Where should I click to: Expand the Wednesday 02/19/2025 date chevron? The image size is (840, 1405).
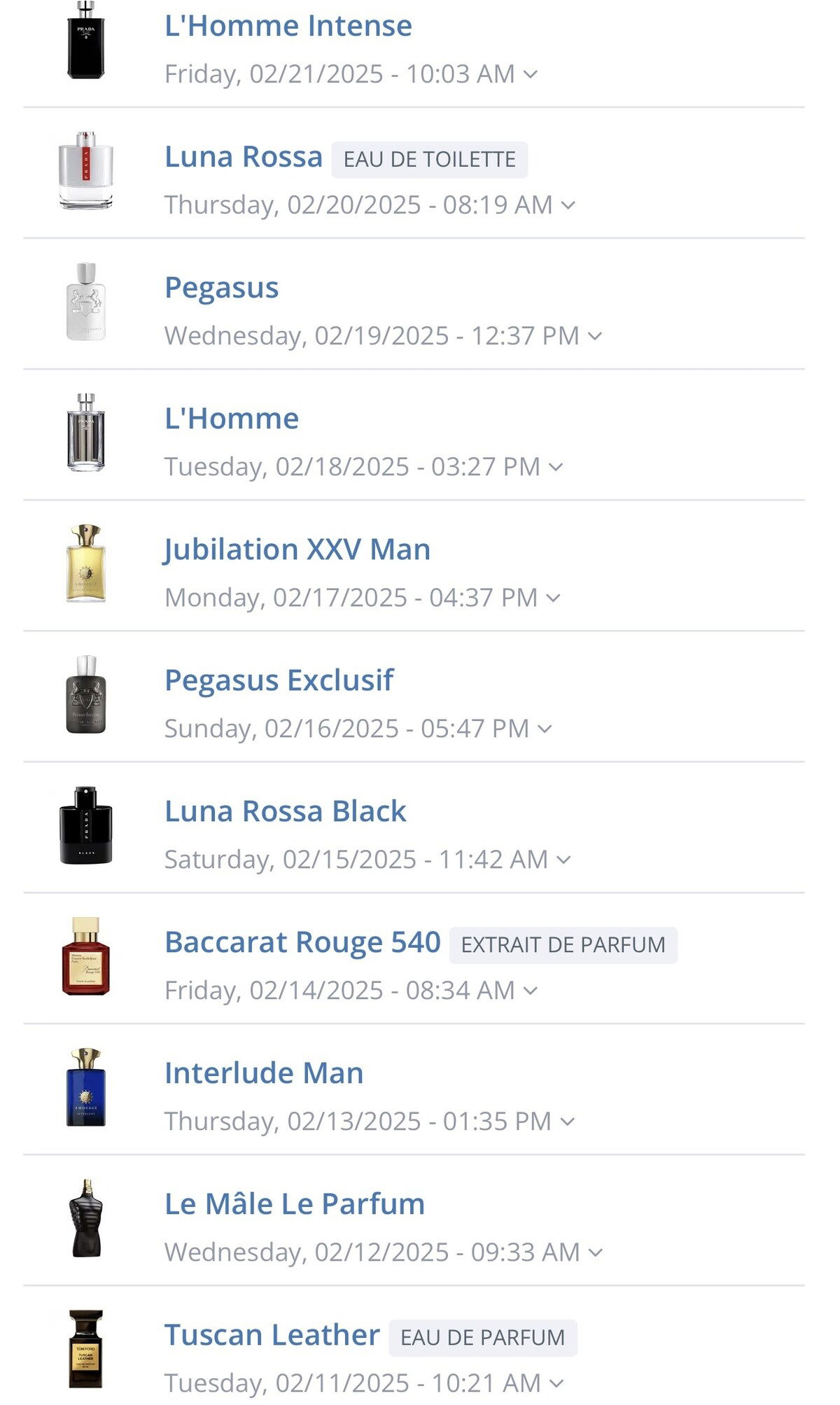click(595, 336)
